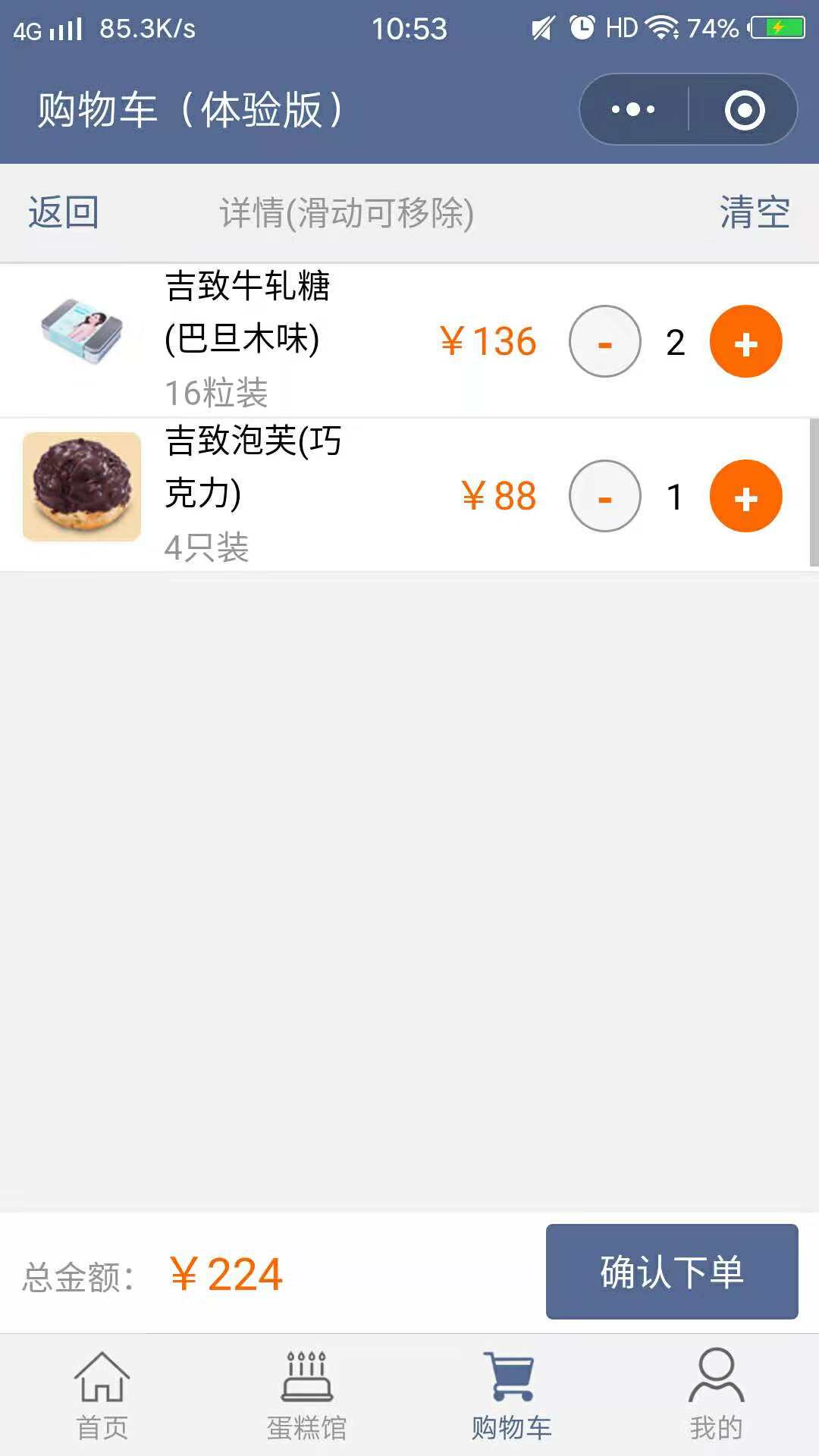
Task: Open the 吉致泡芙 product image
Action: tap(82, 487)
